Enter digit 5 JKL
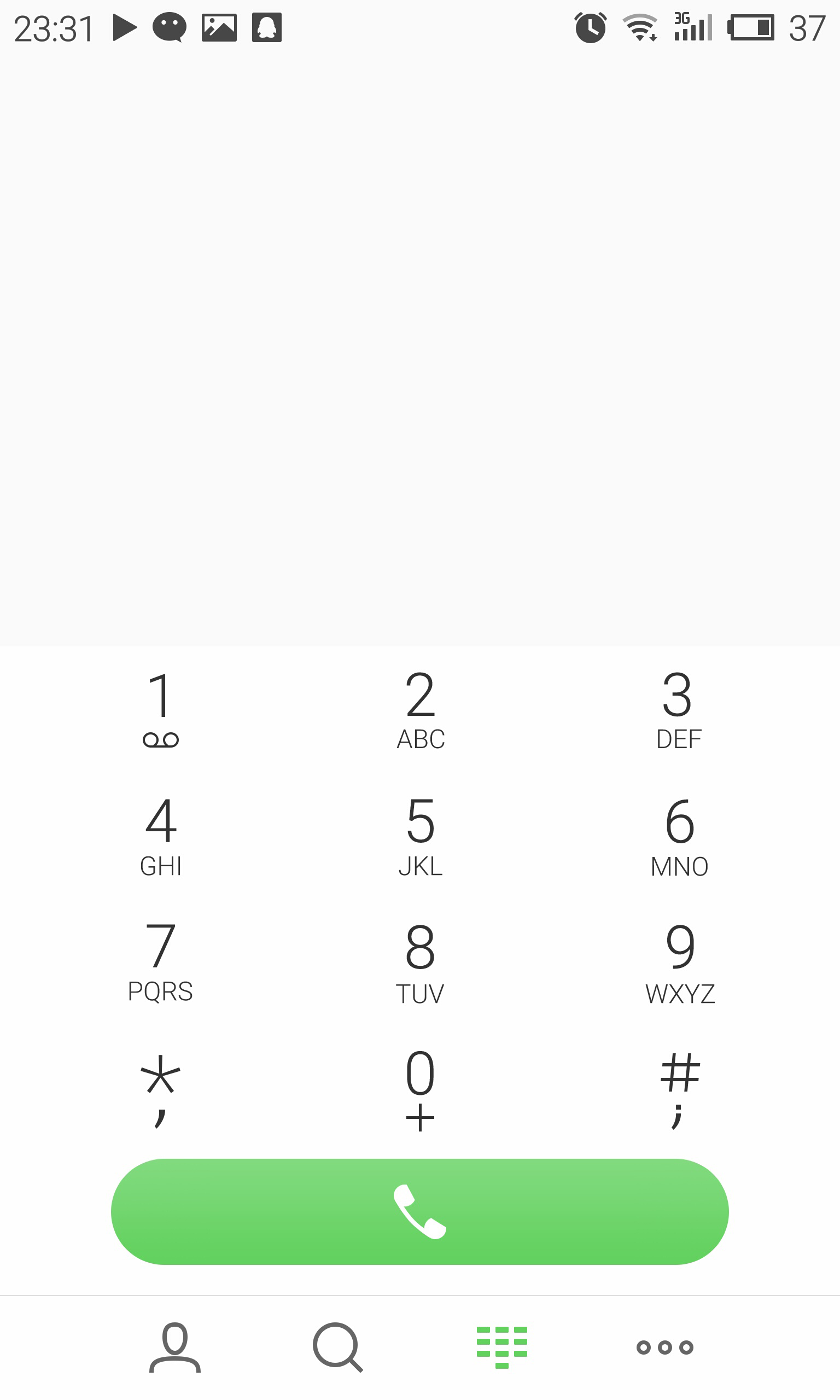The height and width of the screenshot is (1400, 840). (x=420, y=836)
